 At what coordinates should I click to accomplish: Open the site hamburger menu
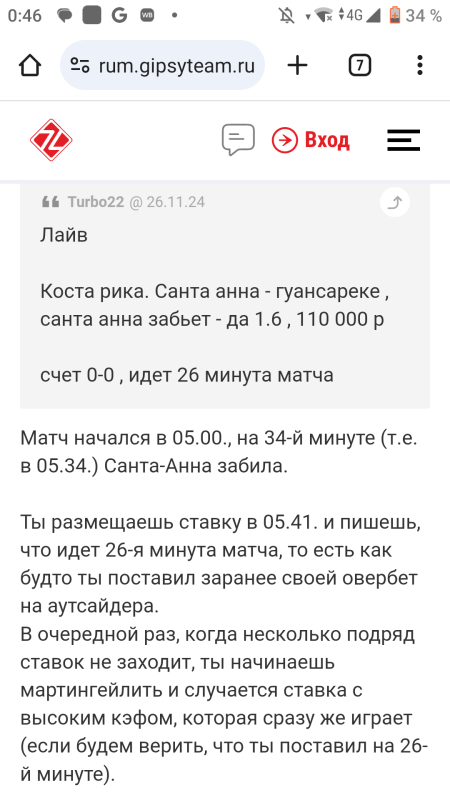point(404,140)
